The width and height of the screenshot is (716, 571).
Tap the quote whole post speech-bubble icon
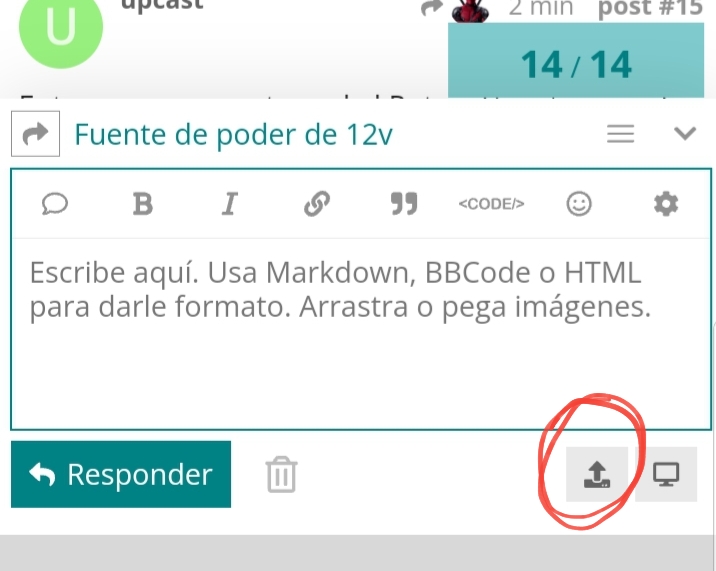click(54, 204)
